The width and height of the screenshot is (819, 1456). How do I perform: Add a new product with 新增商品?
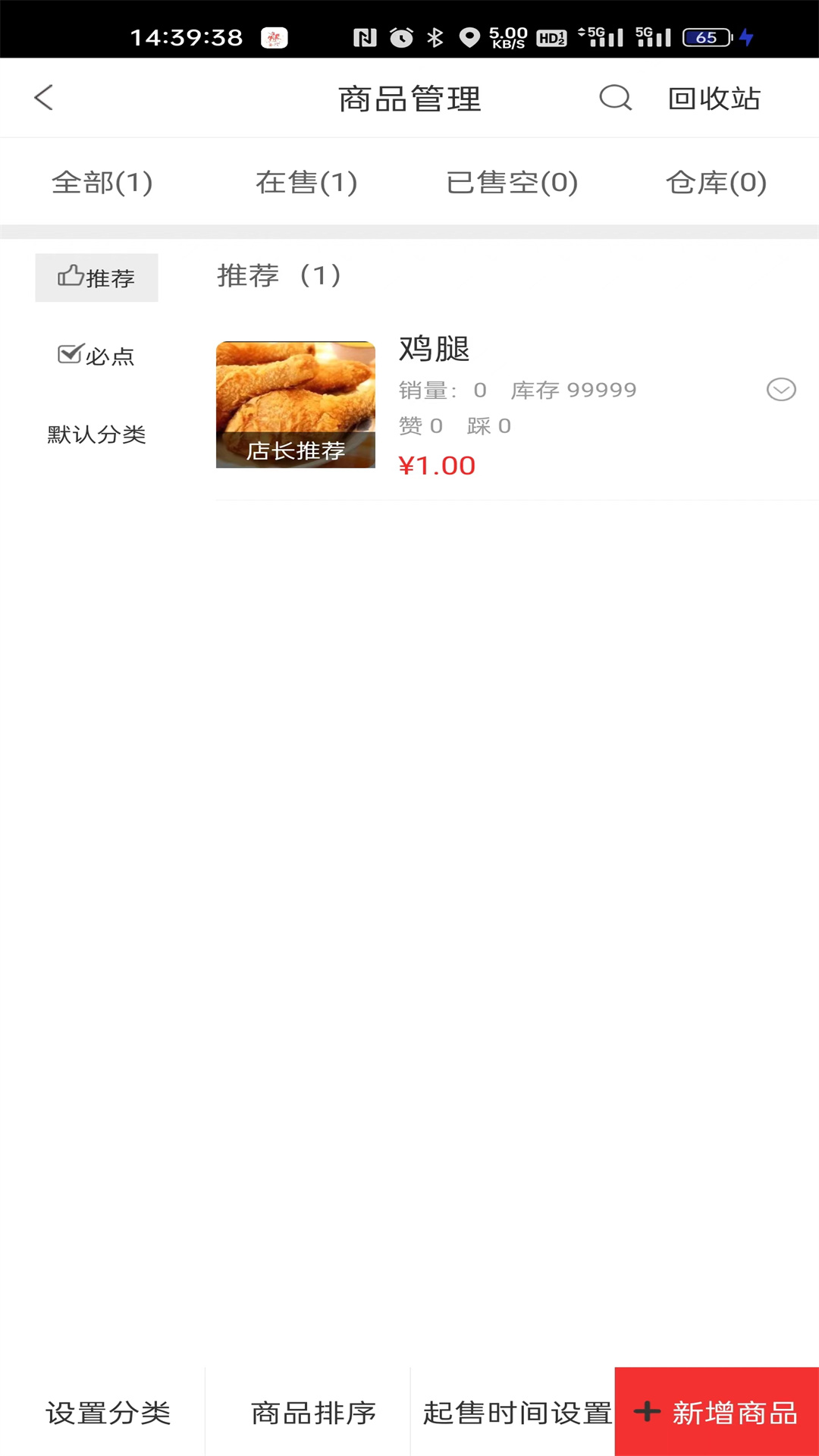[717, 1413]
